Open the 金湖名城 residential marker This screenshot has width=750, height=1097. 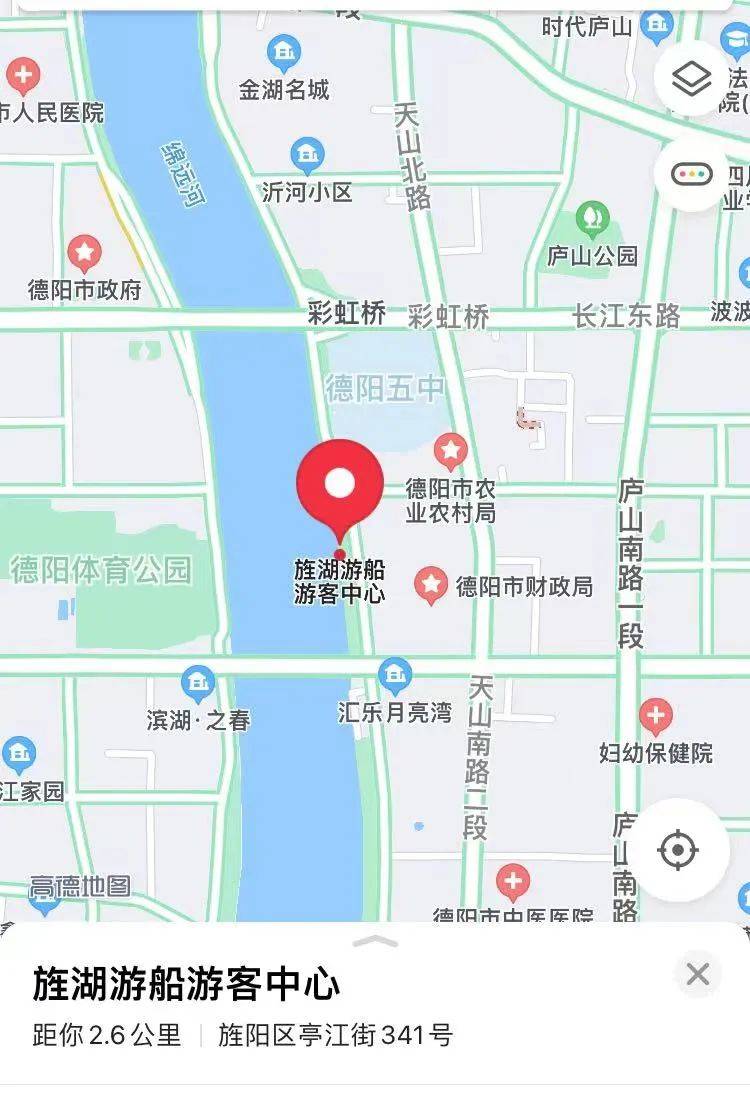click(x=284, y=52)
